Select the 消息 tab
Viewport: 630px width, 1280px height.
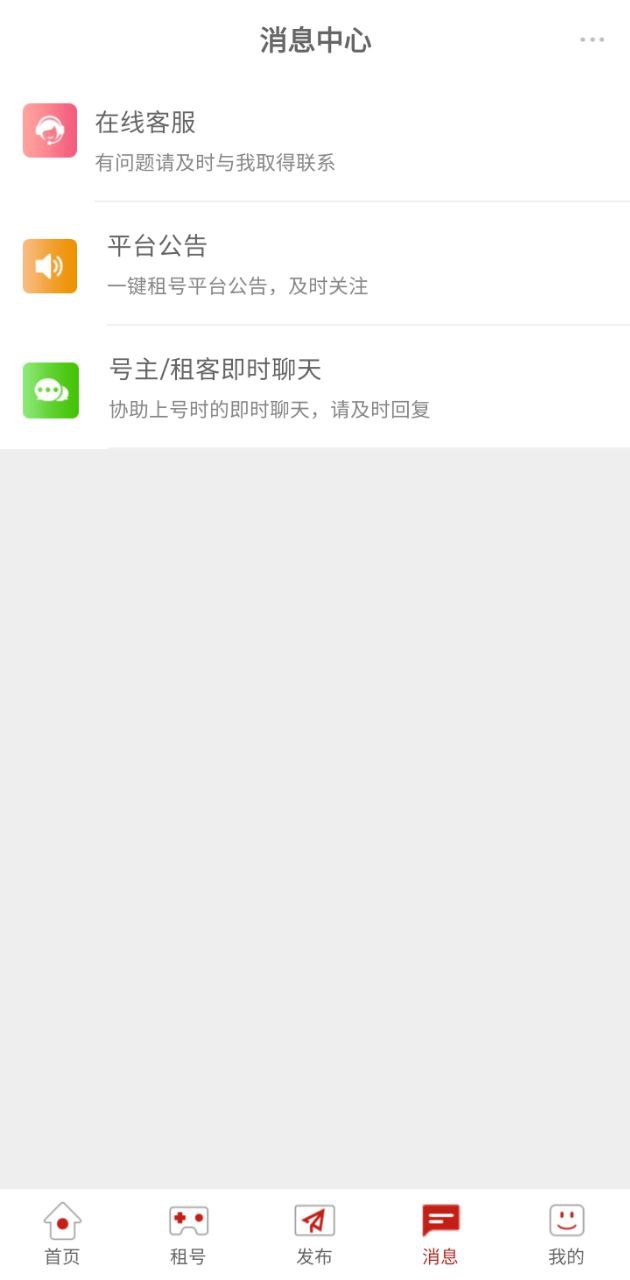coord(440,1234)
